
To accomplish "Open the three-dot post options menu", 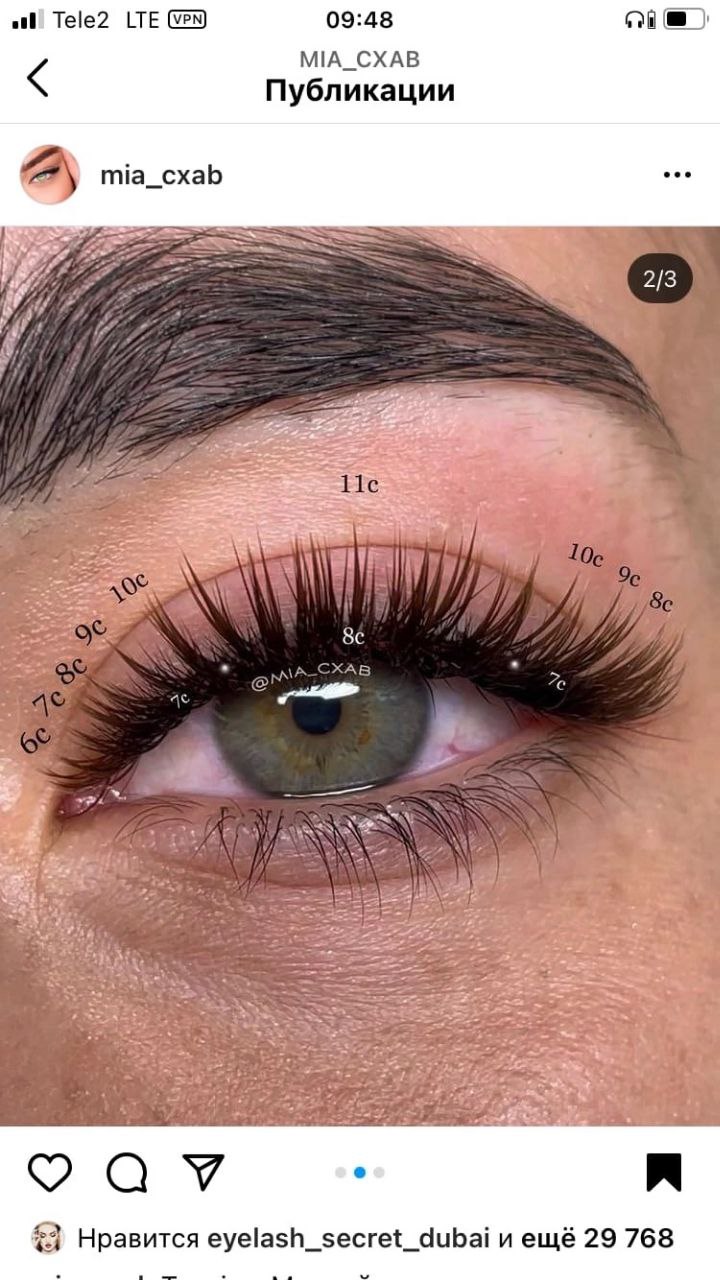I will [677, 175].
